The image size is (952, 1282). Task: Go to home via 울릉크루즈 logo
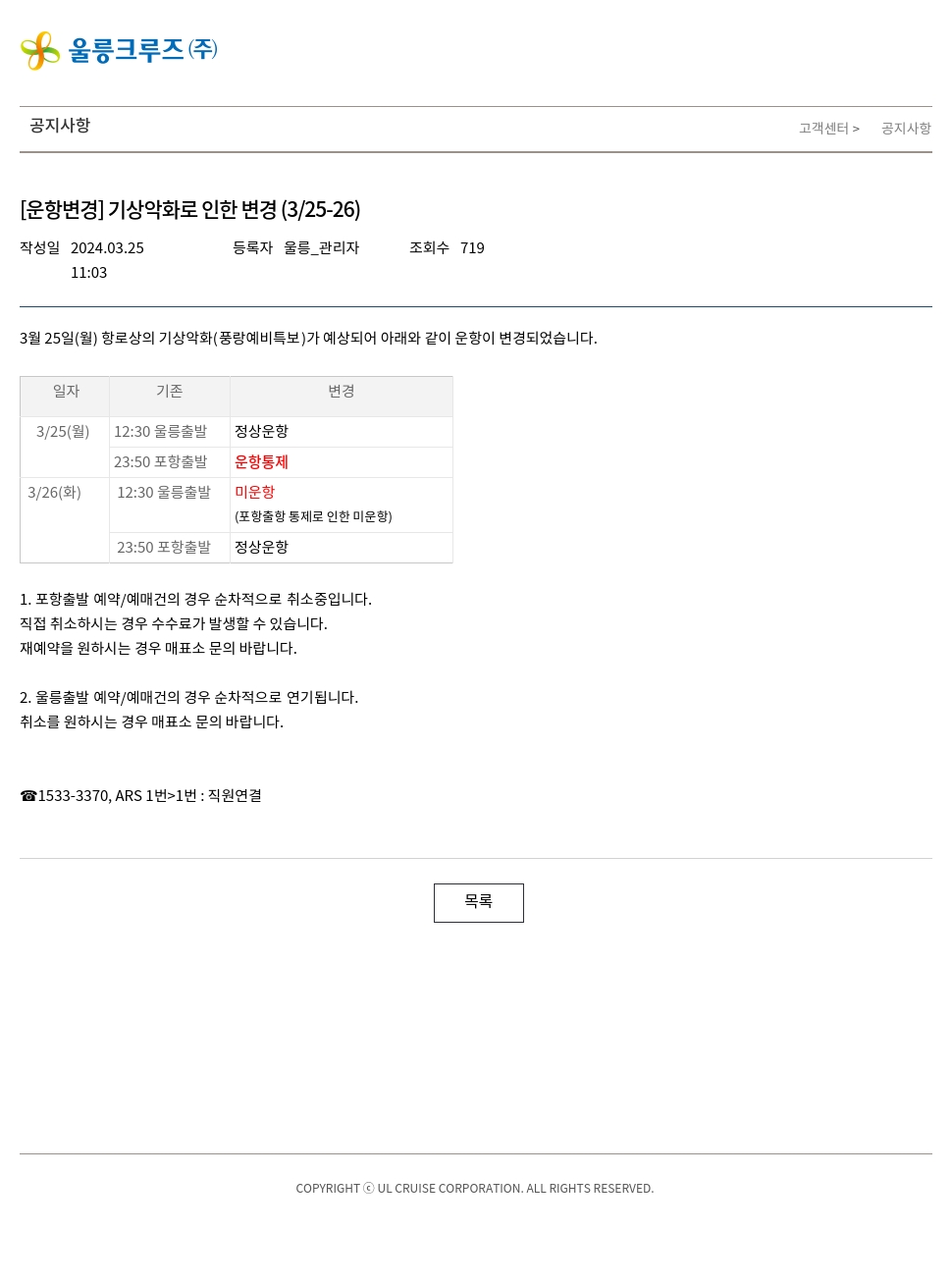pos(119,50)
